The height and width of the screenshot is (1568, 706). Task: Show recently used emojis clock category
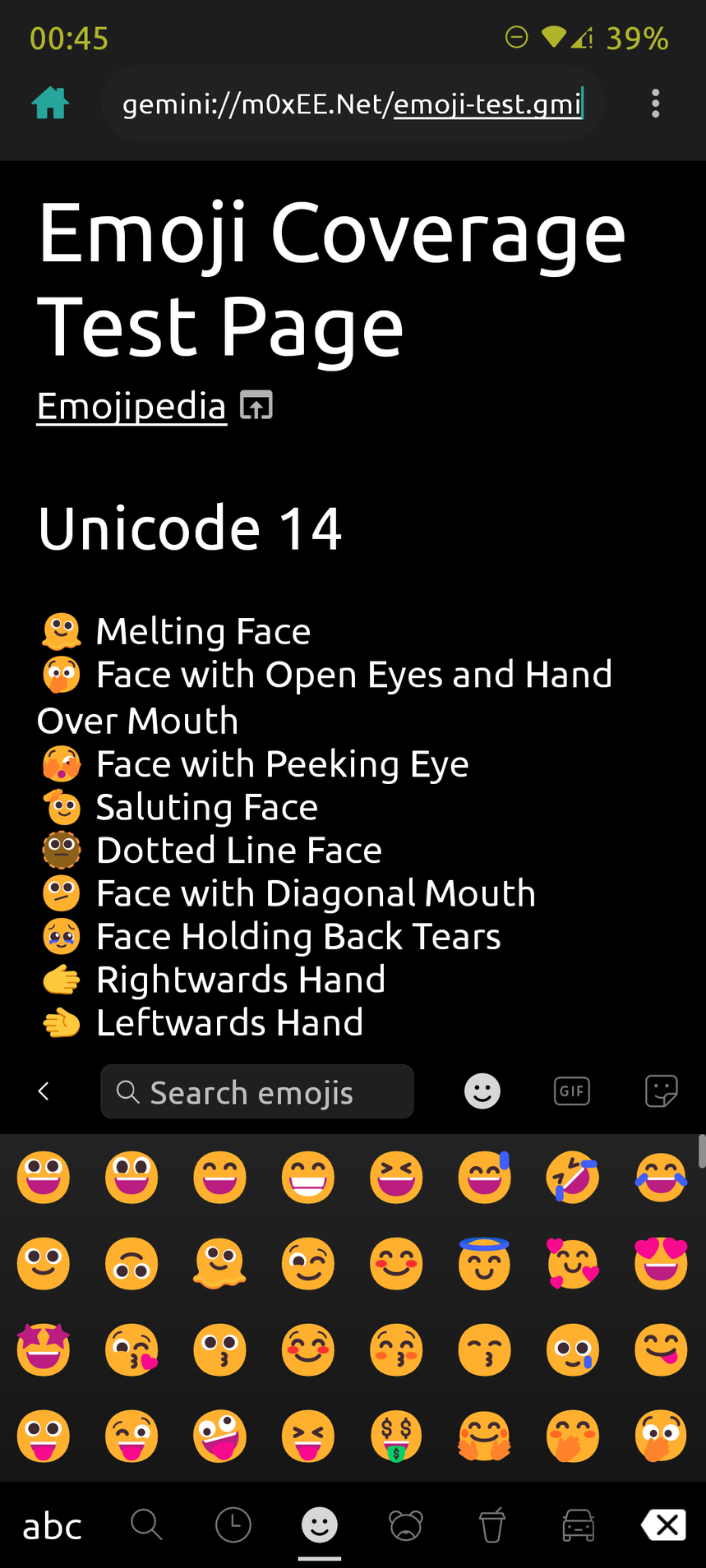[x=233, y=1525]
